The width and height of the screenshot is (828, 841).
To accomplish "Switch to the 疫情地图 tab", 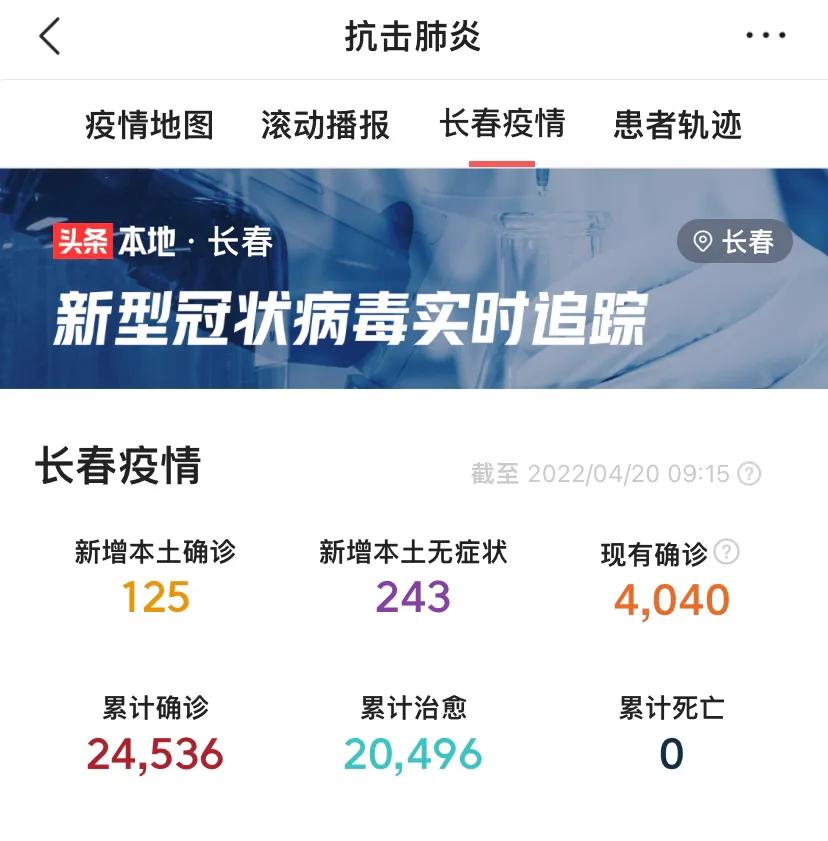I will 149,125.
